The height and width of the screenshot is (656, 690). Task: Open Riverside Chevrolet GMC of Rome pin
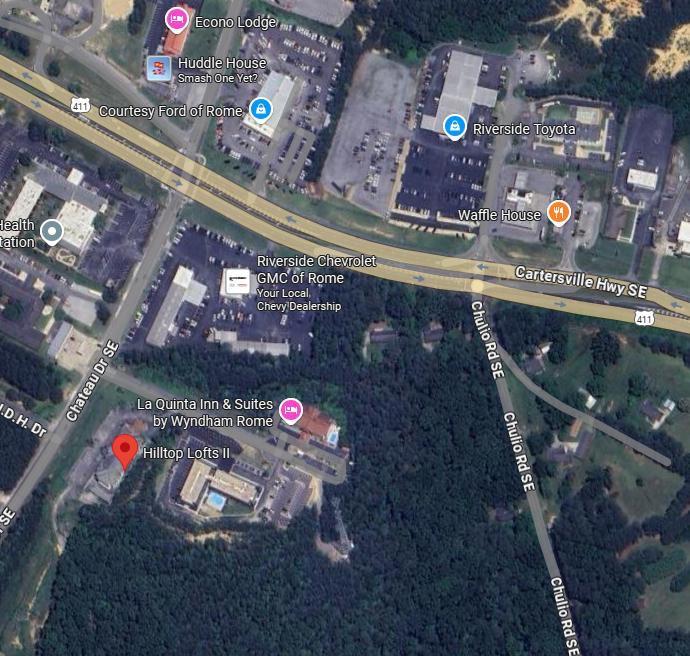coord(236,282)
